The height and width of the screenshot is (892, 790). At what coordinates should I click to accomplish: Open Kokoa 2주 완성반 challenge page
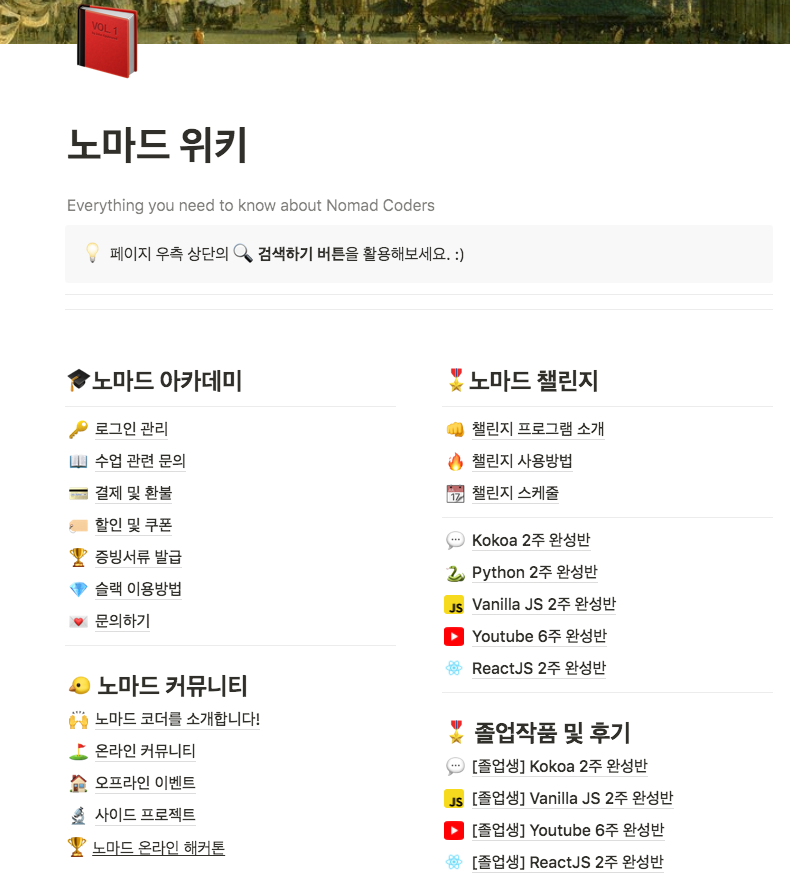click(531, 540)
